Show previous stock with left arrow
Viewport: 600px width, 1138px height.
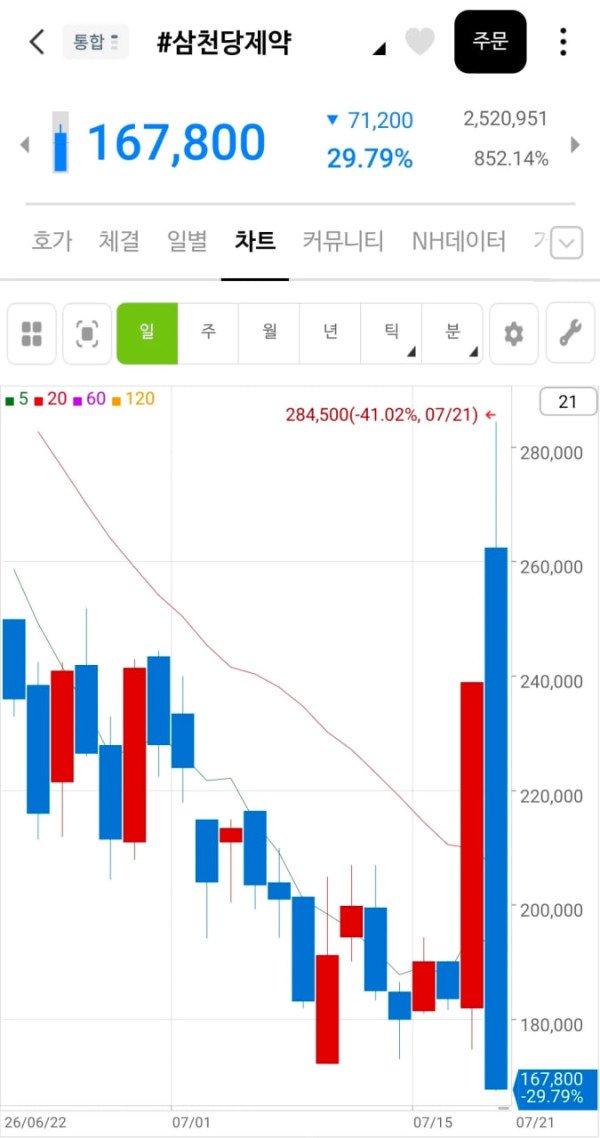pos(25,144)
